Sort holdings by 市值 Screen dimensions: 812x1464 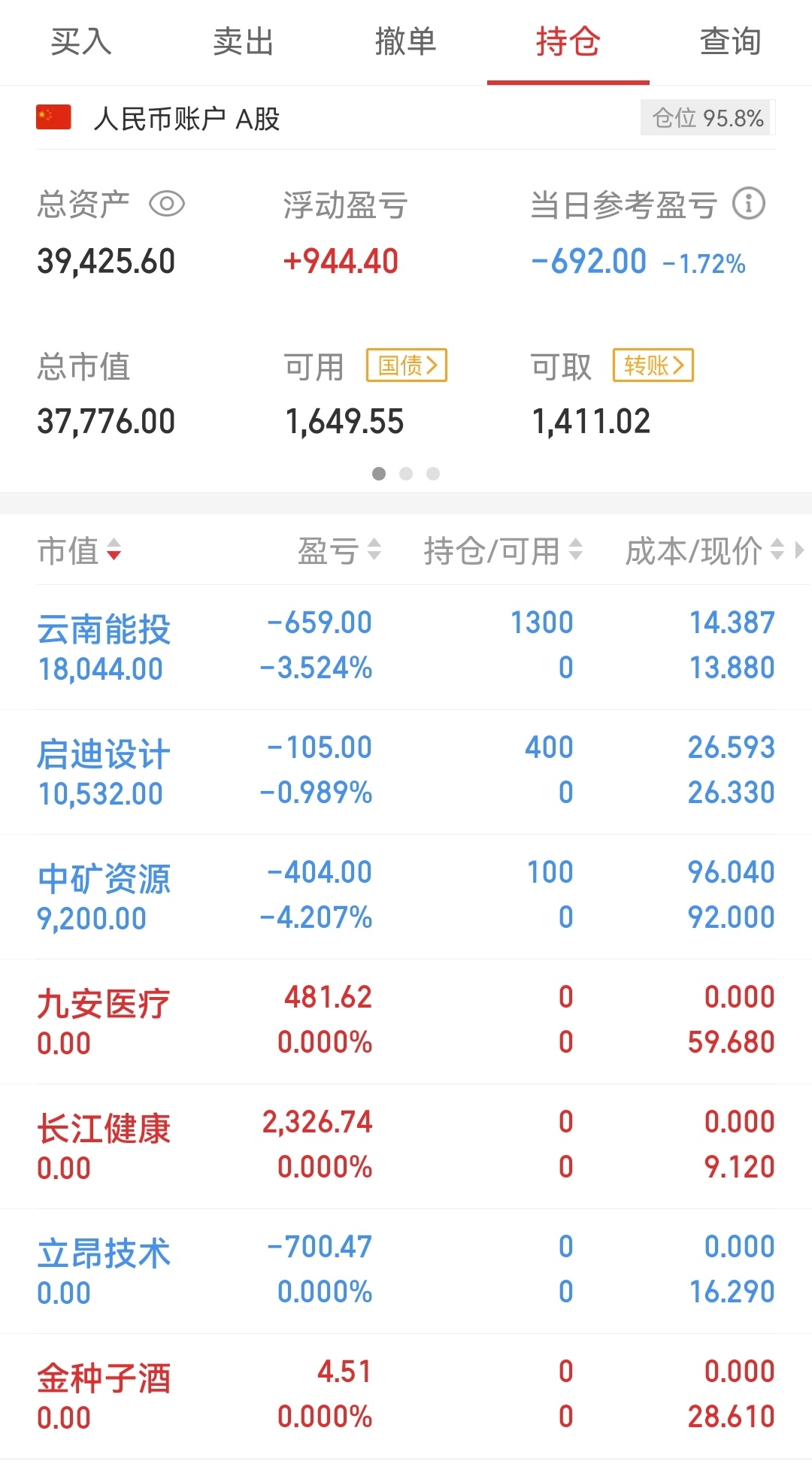(x=80, y=551)
